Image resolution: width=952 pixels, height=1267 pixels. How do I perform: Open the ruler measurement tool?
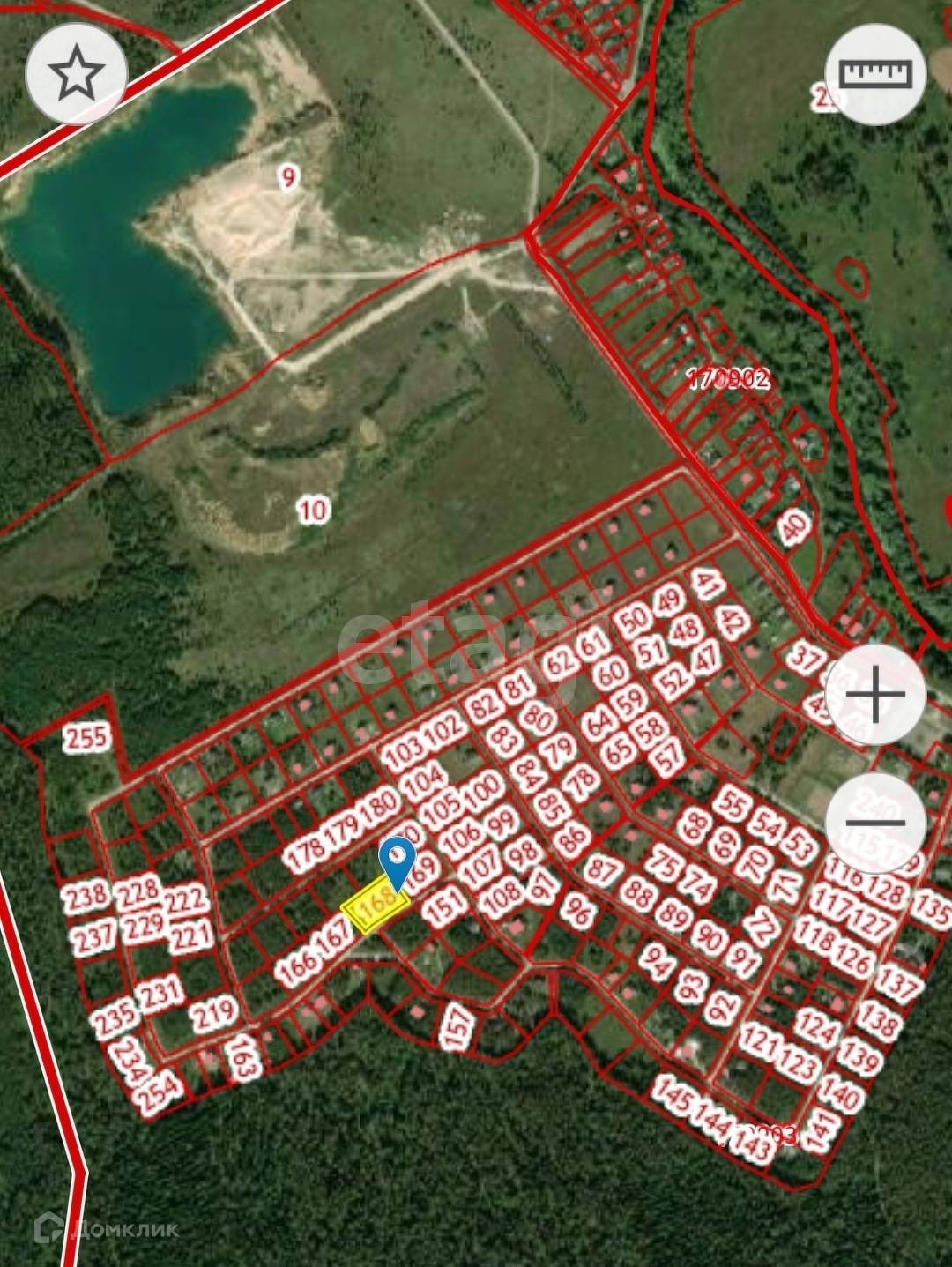click(874, 74)
